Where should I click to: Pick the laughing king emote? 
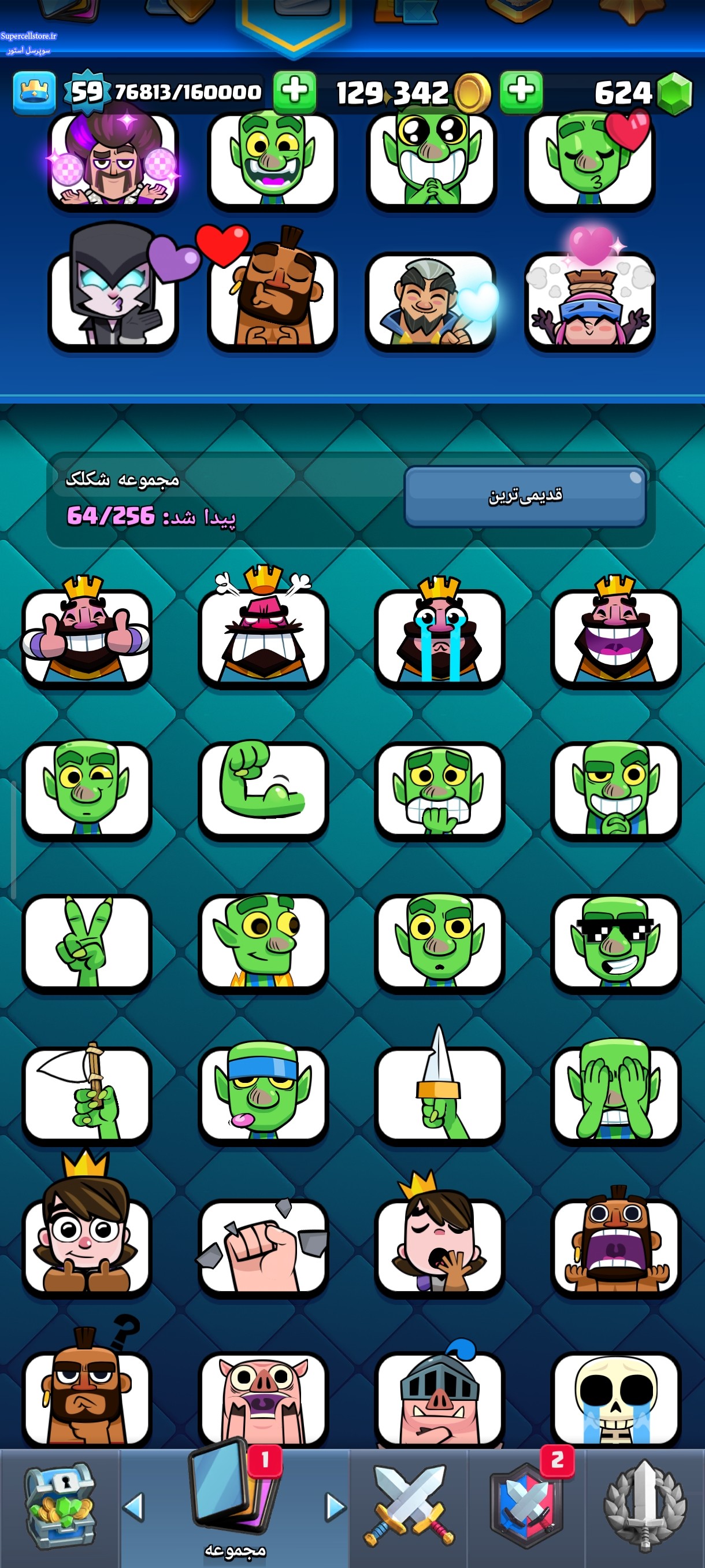click(615, 635)
